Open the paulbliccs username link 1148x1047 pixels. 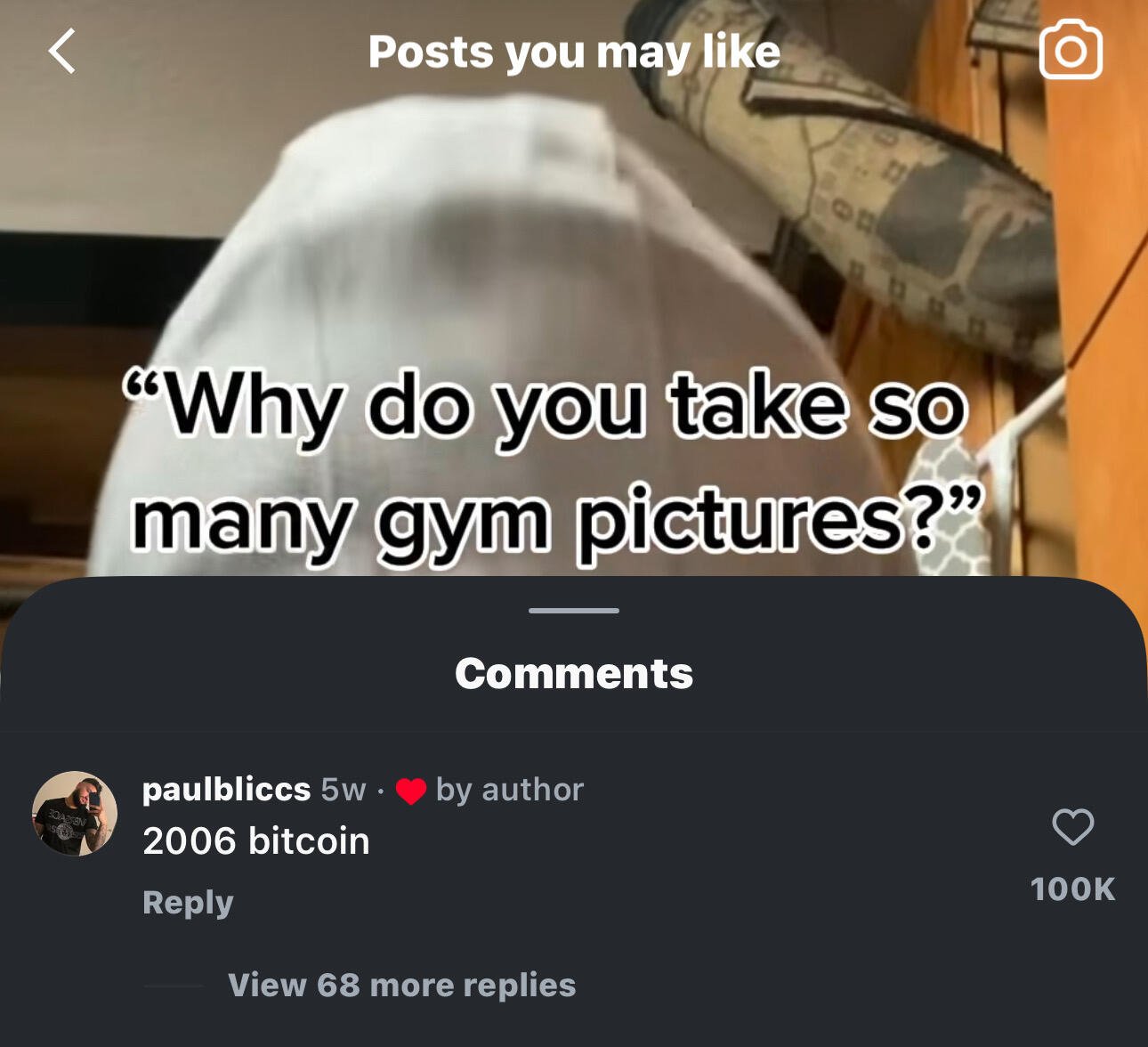click(226, 789)
